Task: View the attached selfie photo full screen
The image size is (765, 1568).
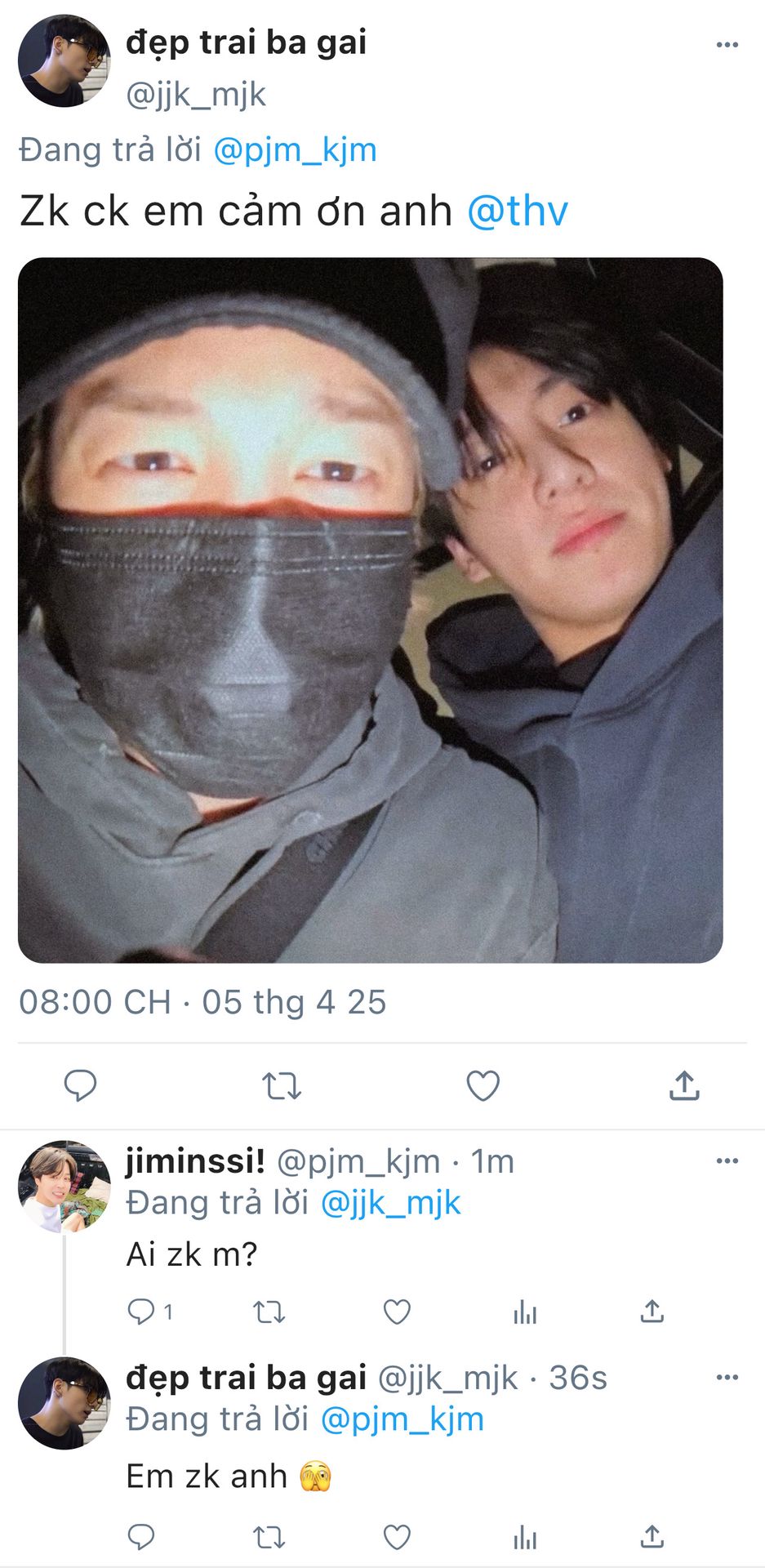Action: [370, 610]
